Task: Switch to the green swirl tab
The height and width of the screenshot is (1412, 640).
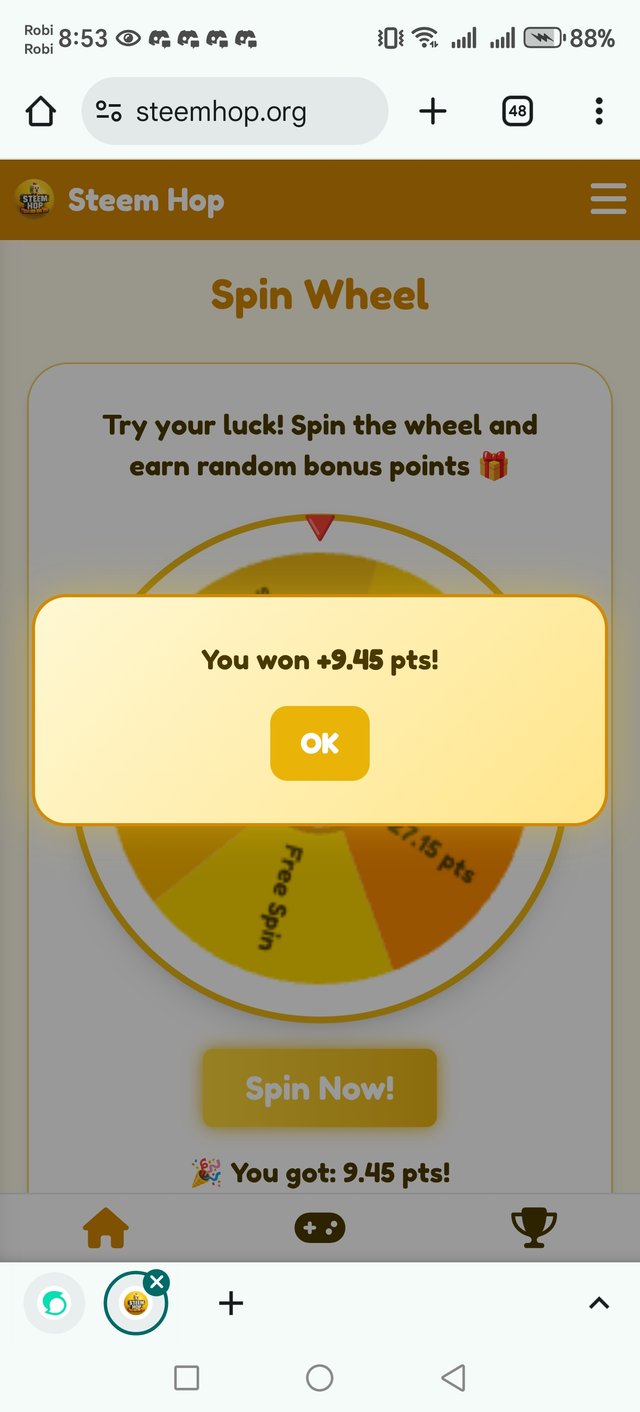Action: pyautogui.click(x=55, y=1303)
